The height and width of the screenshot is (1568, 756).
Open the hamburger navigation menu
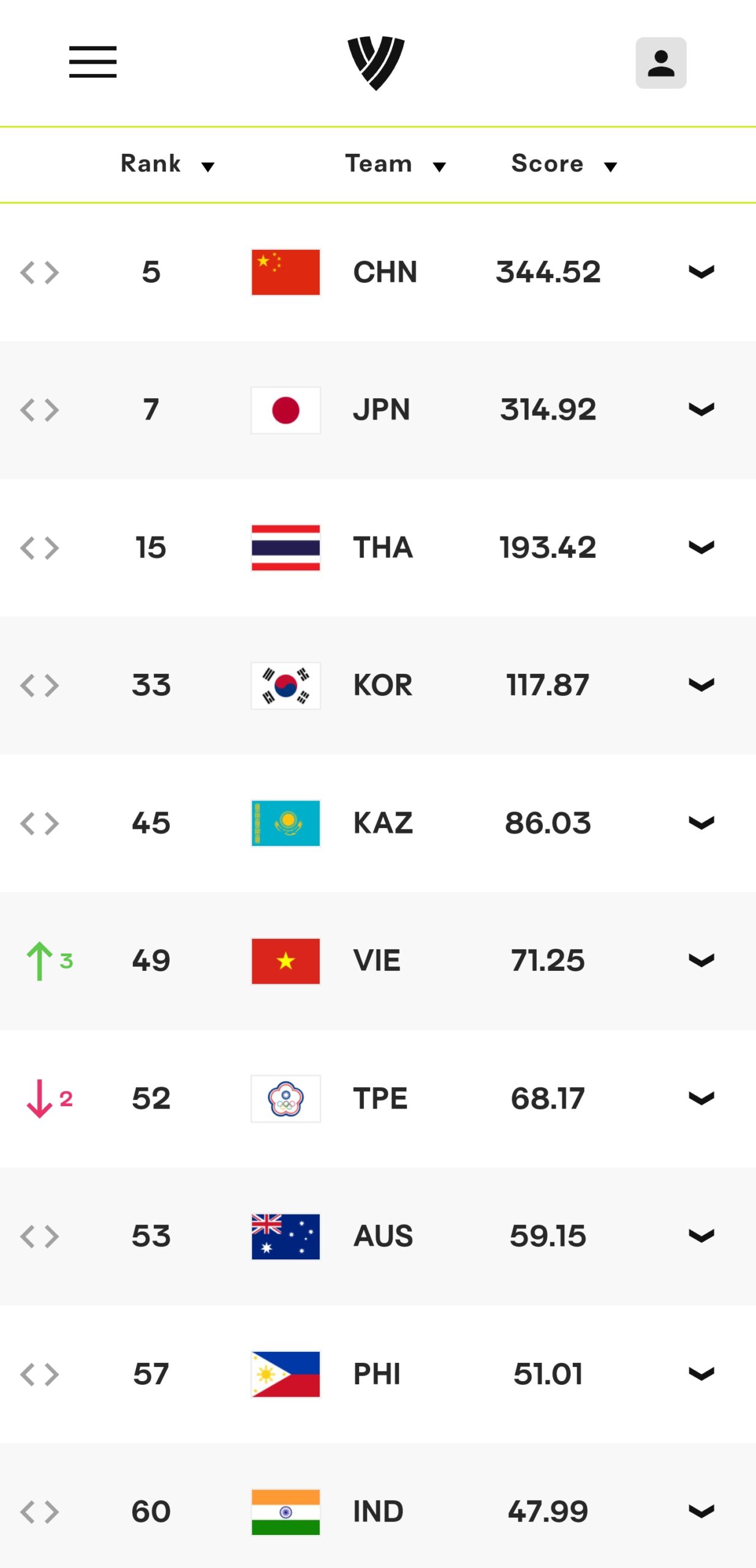tap(93, 62)
